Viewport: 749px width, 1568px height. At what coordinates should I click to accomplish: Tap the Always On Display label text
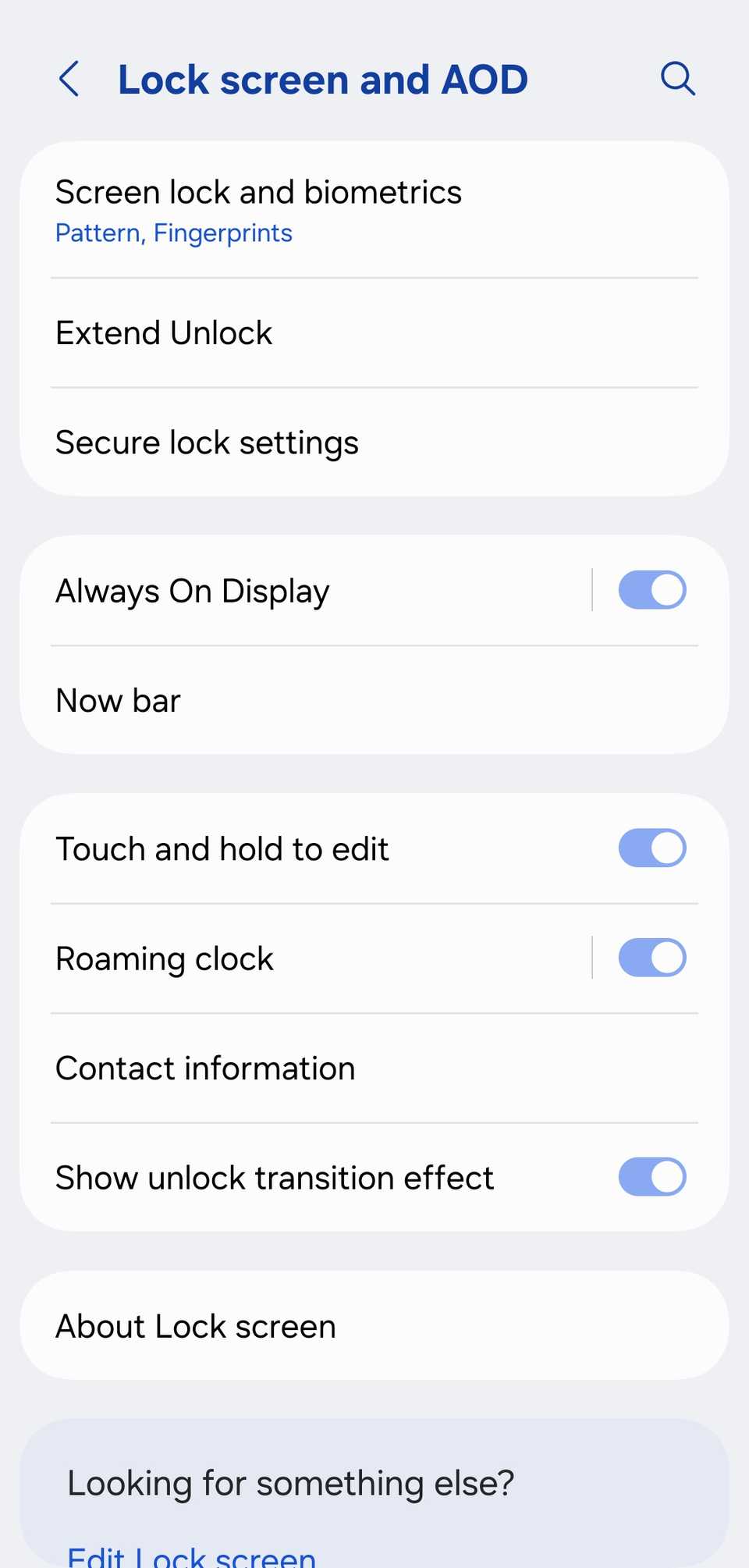tap(192, 590)
